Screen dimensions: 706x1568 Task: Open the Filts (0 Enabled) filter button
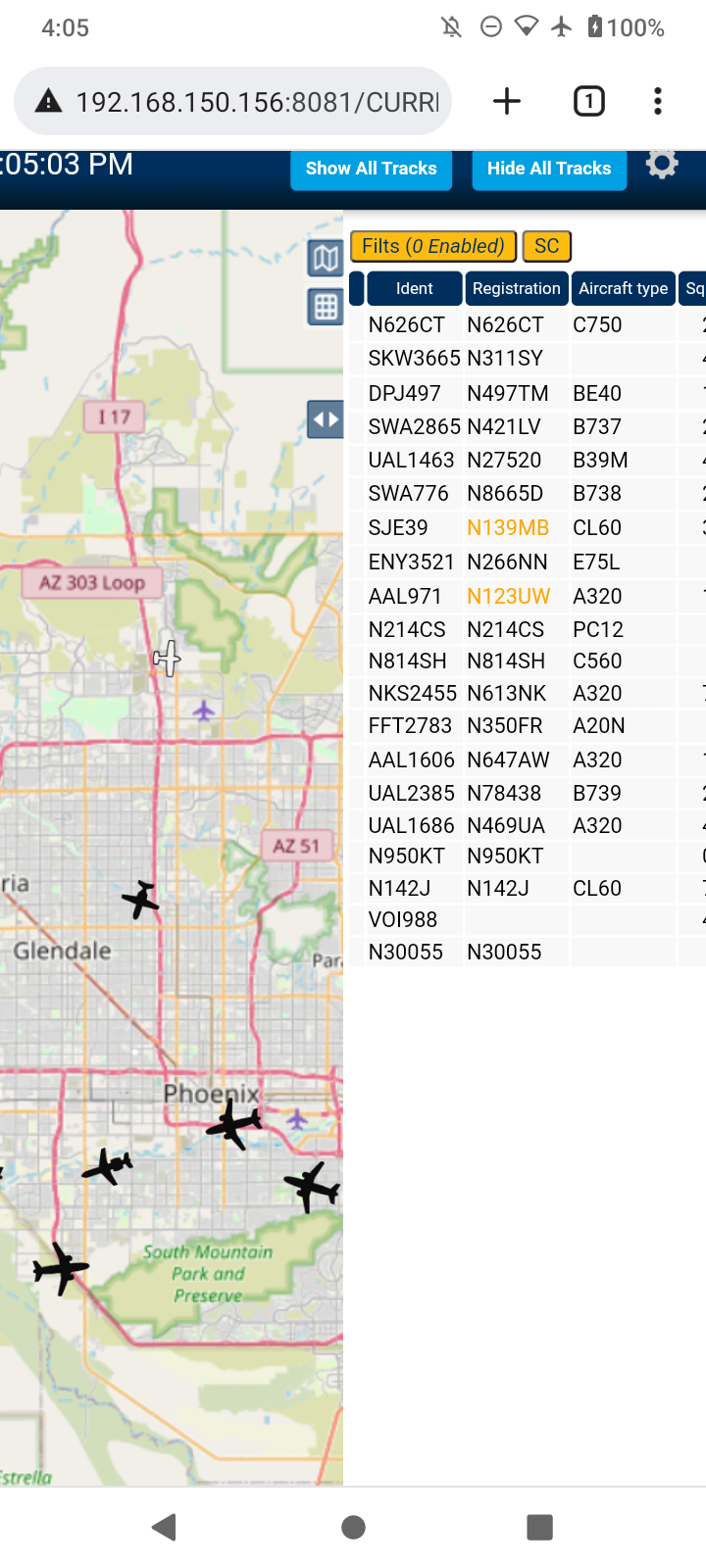pos(433,246)
